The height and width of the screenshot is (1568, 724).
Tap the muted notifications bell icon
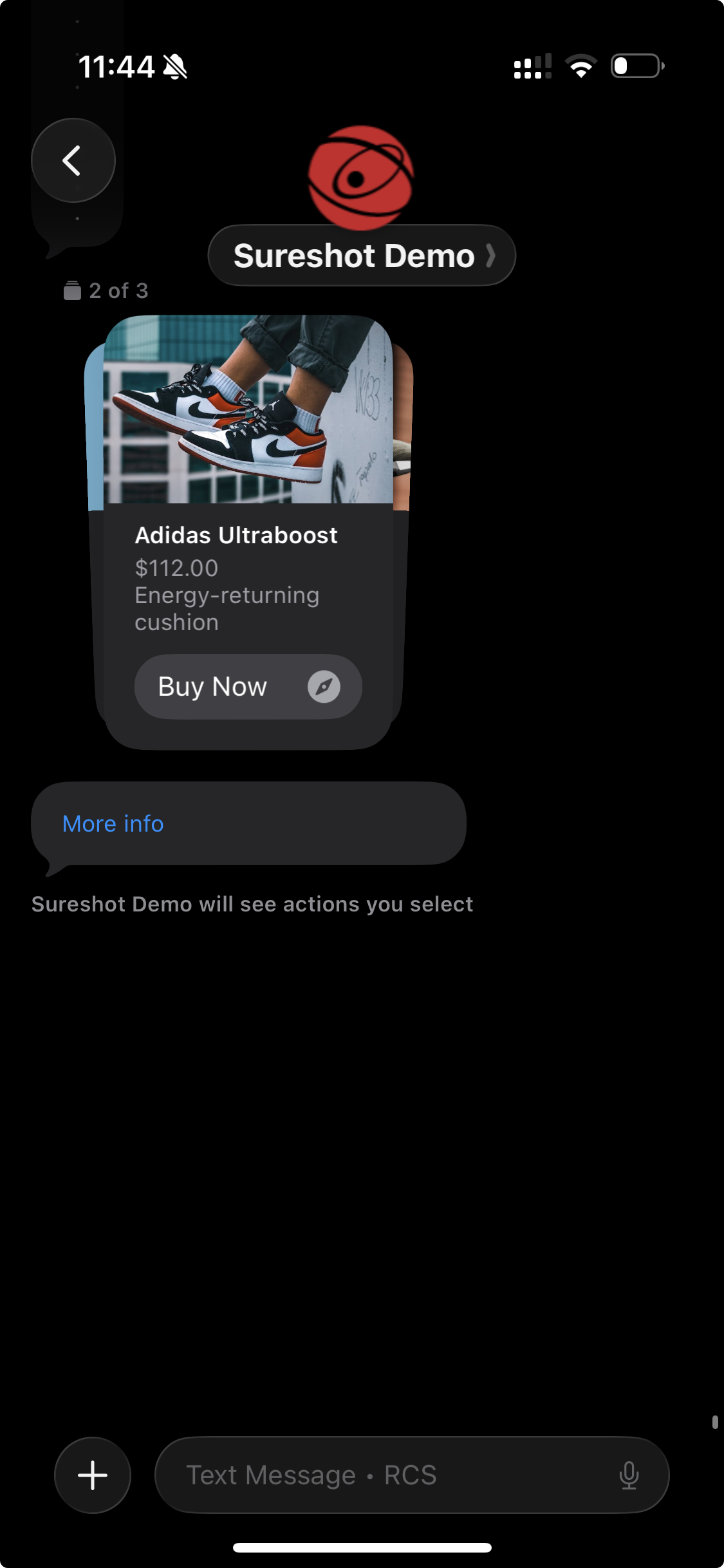pos(174,65)
